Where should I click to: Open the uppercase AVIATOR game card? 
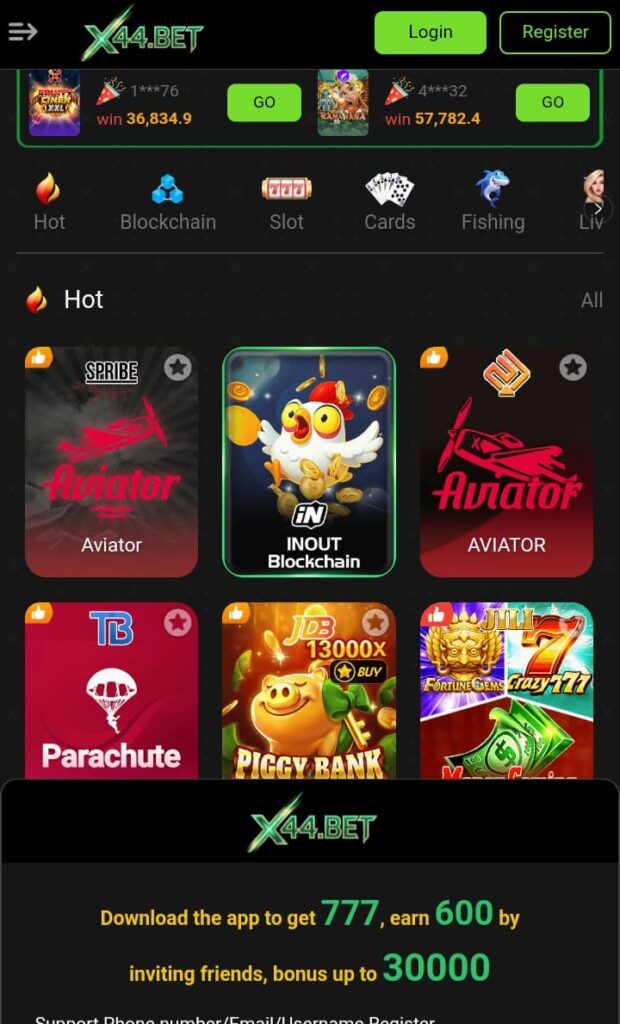506,470
